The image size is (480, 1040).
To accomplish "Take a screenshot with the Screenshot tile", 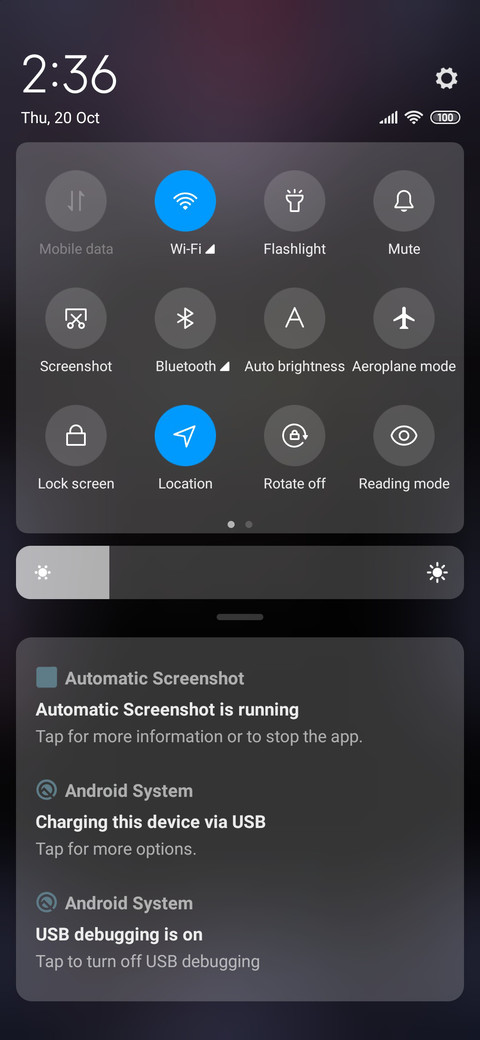I will (76, 318).
